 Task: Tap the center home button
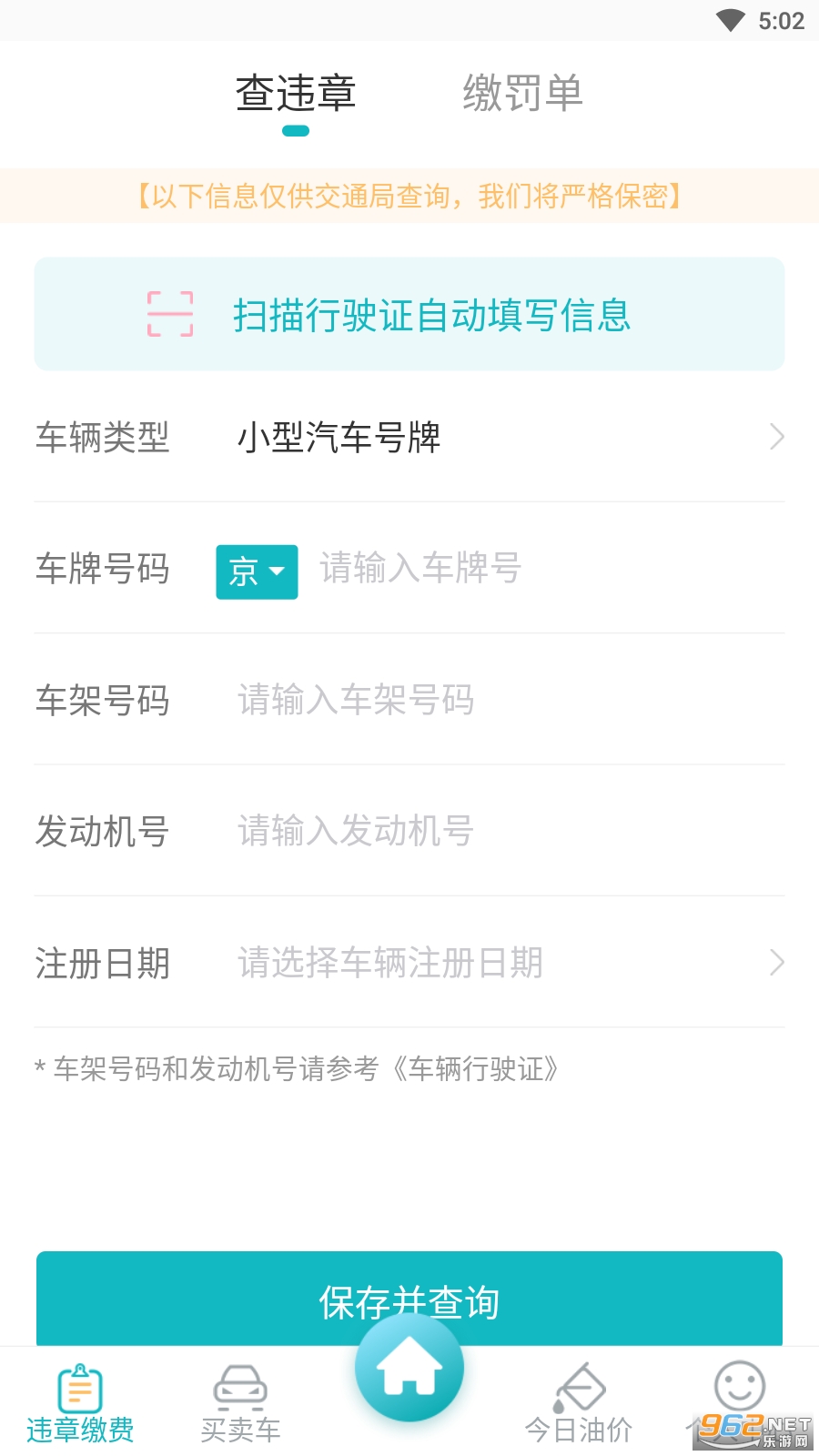[409, 1368]
